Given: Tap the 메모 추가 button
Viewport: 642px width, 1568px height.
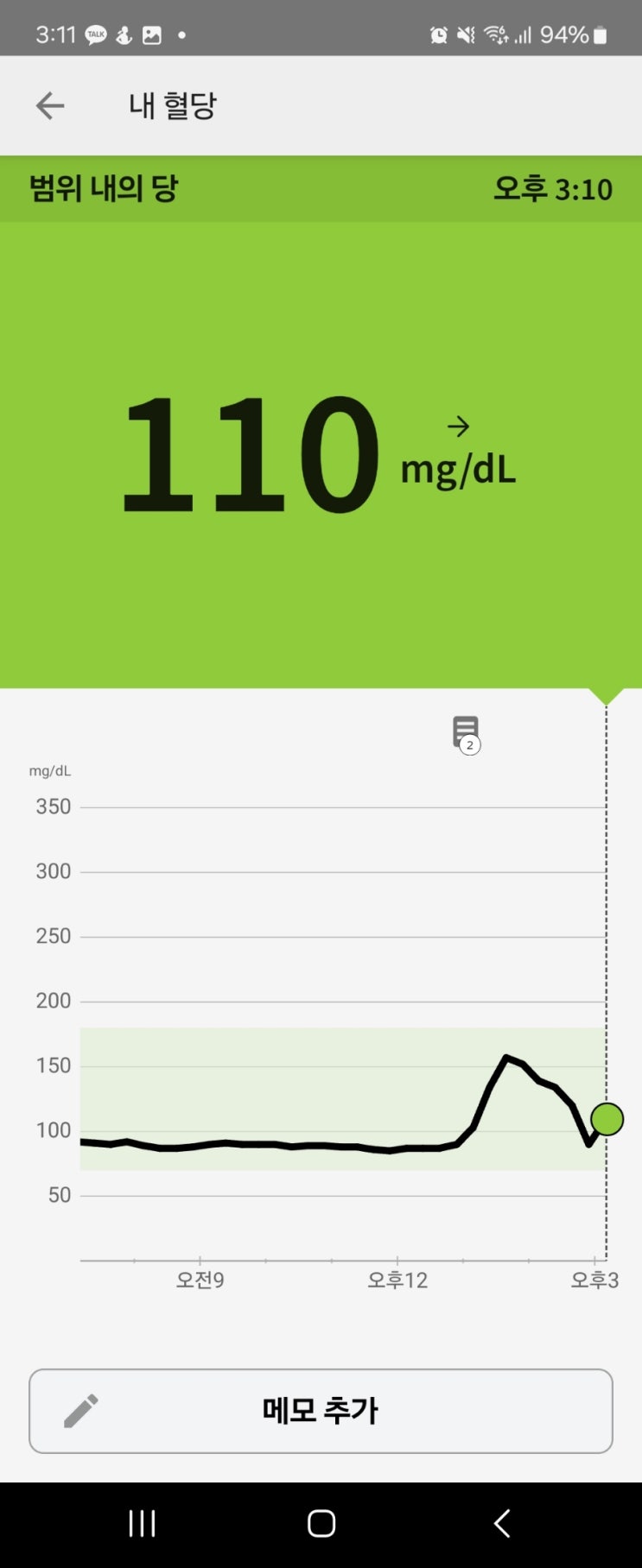Looking at the screenshot, I should pos(321,1411).
